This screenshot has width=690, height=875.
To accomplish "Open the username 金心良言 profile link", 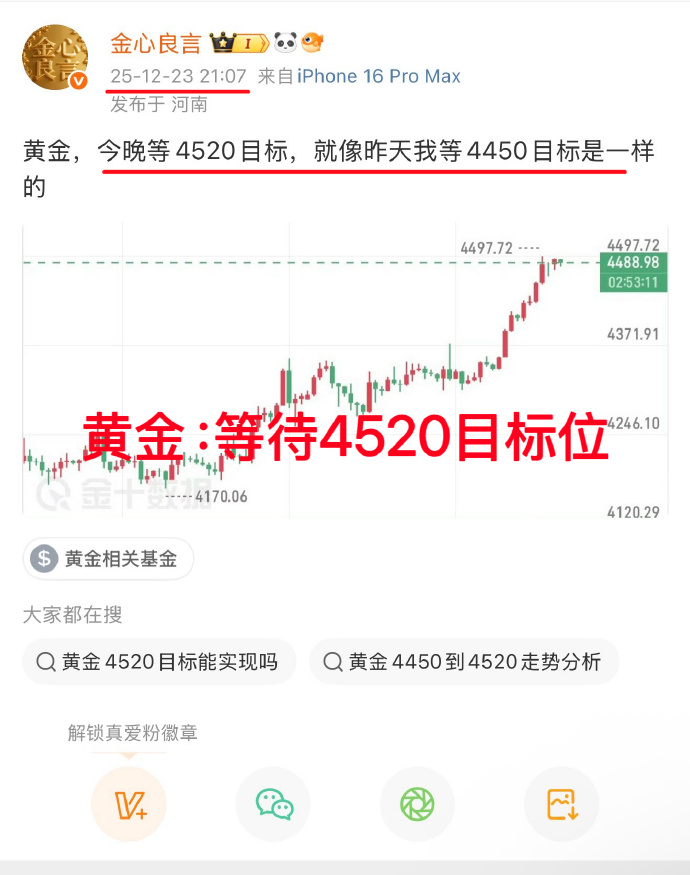I will tap(155, 43).
